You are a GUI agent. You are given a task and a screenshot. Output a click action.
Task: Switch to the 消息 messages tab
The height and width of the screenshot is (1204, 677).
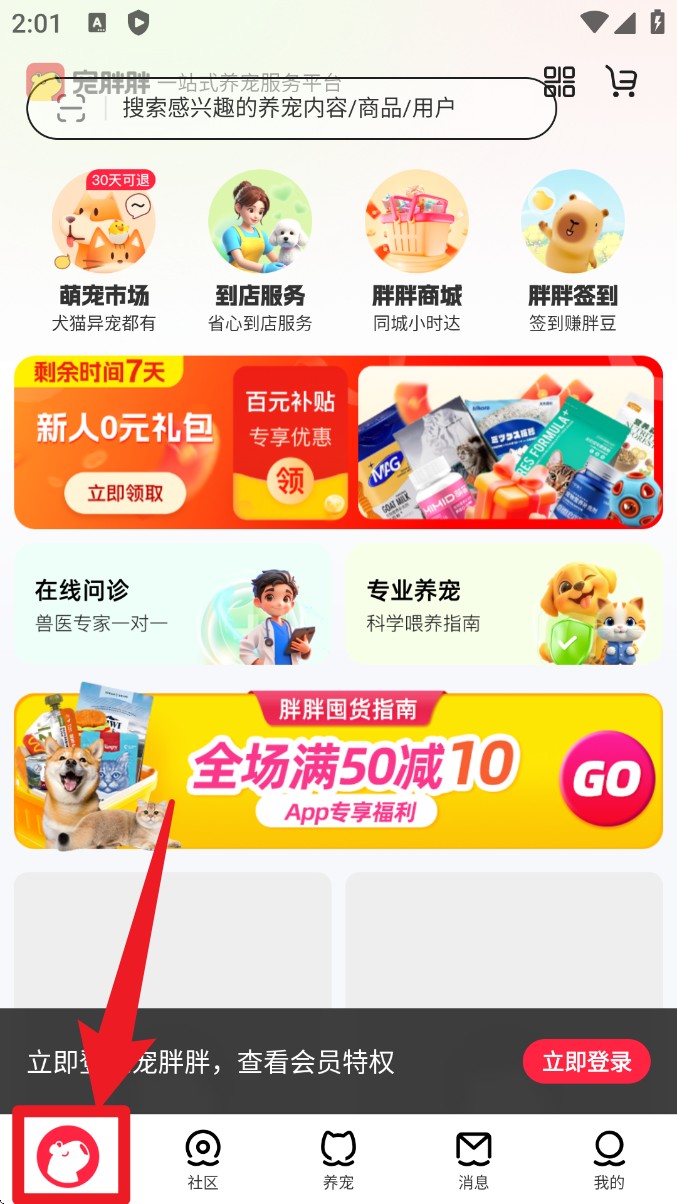pos(473,1160)
